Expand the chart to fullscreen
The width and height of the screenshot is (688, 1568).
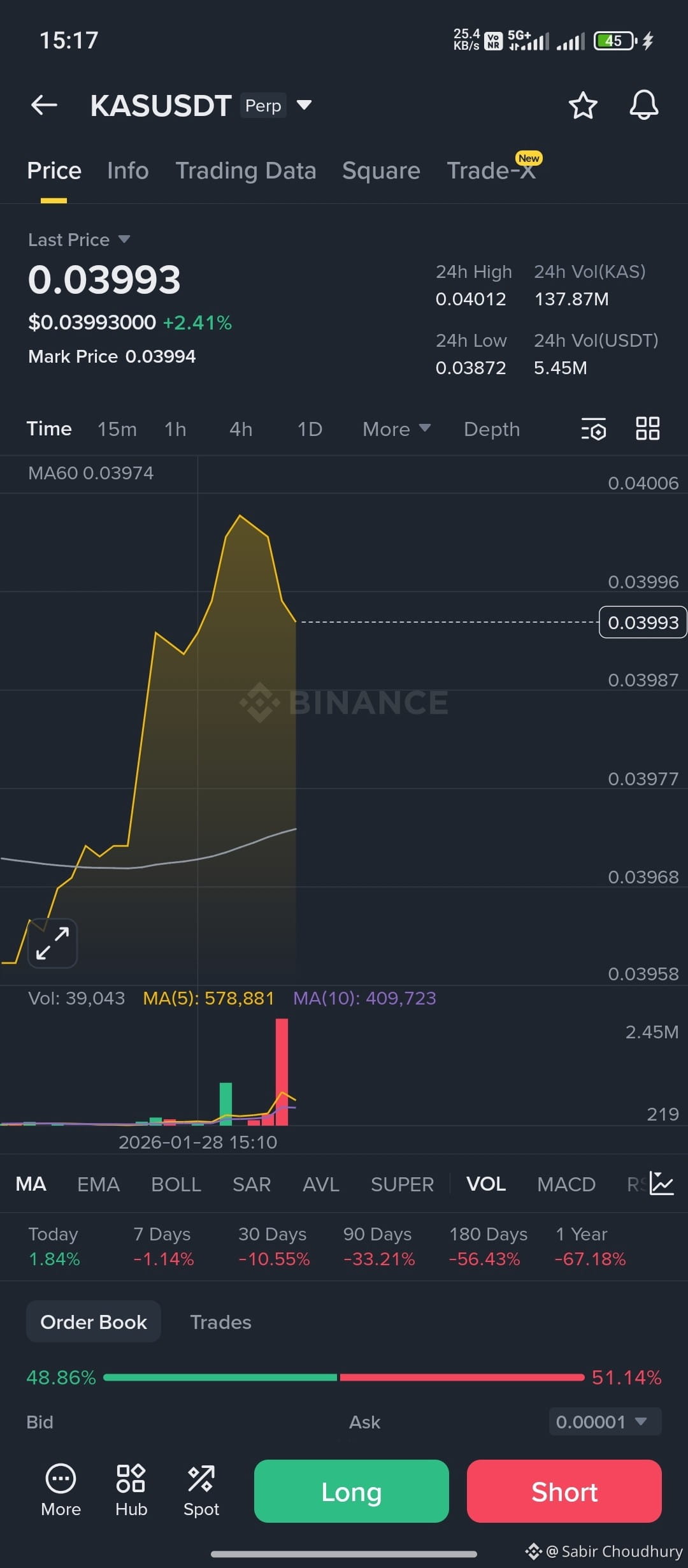point(52,943)
